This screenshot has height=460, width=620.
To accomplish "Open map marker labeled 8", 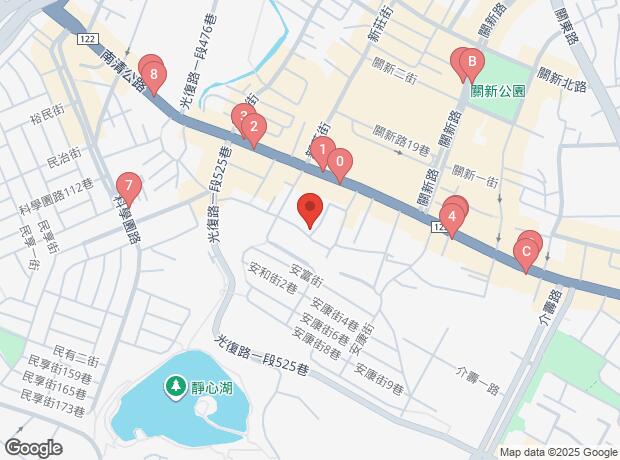I will click(x=154, y=73).
